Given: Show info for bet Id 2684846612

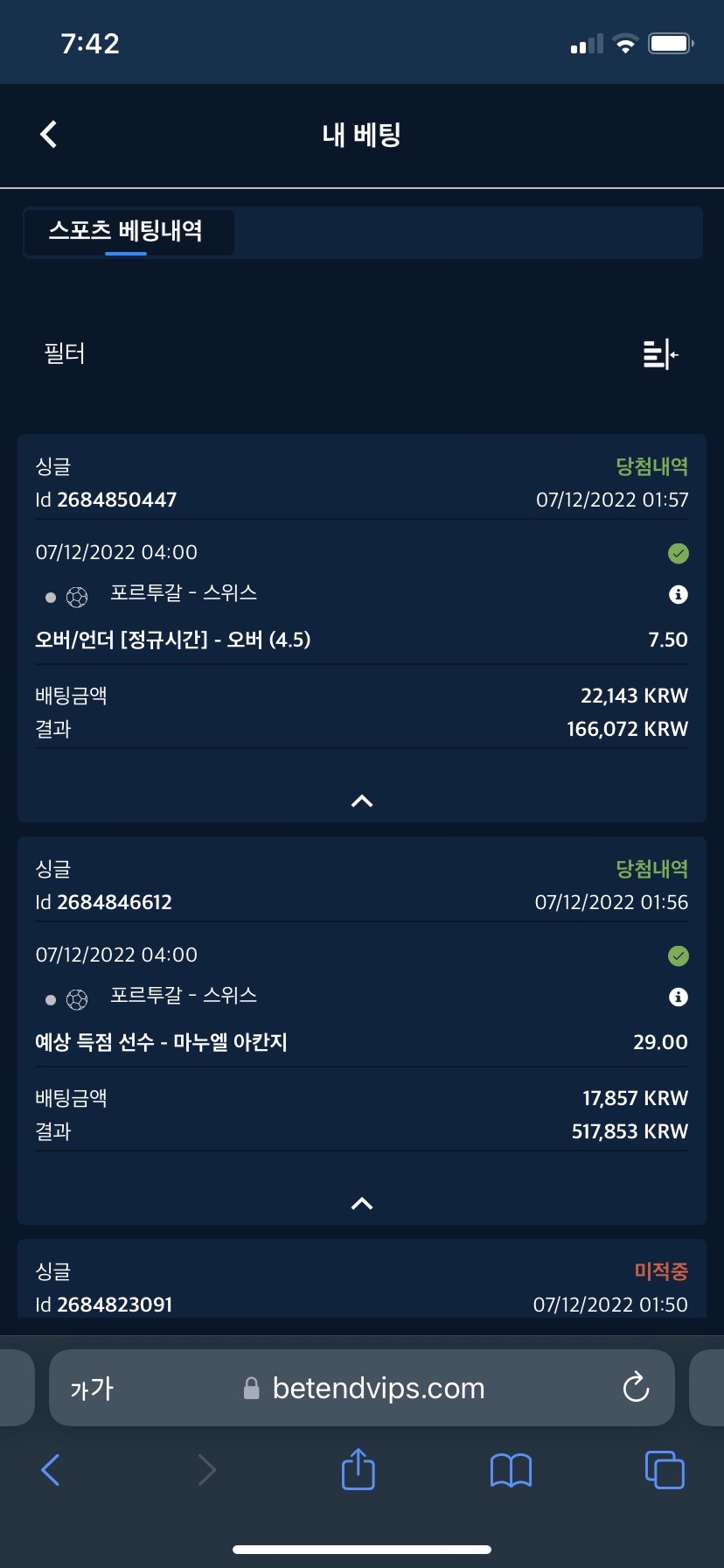Looking at the screenshot, I should coord(678,997).
